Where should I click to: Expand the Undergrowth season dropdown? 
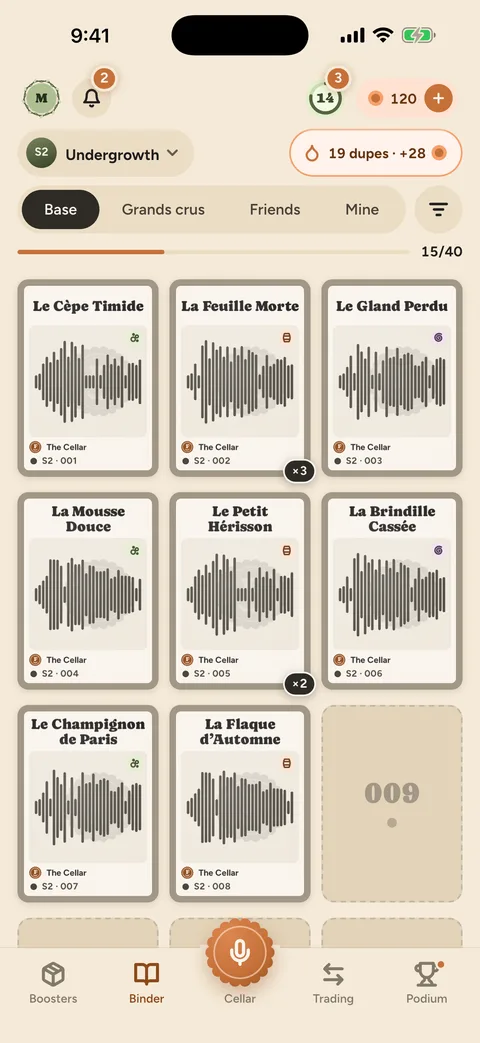(106, 154)
